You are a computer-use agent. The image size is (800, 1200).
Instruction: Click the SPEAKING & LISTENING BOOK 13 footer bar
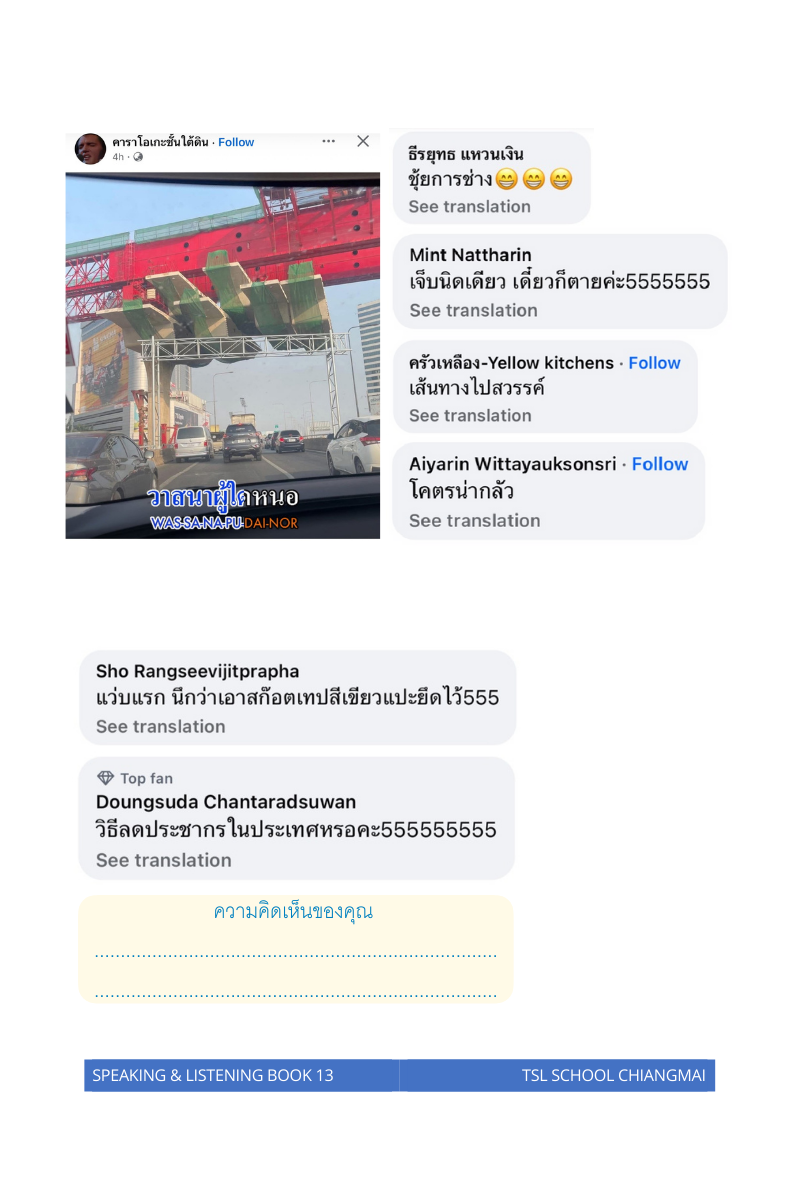point(240,1075)
